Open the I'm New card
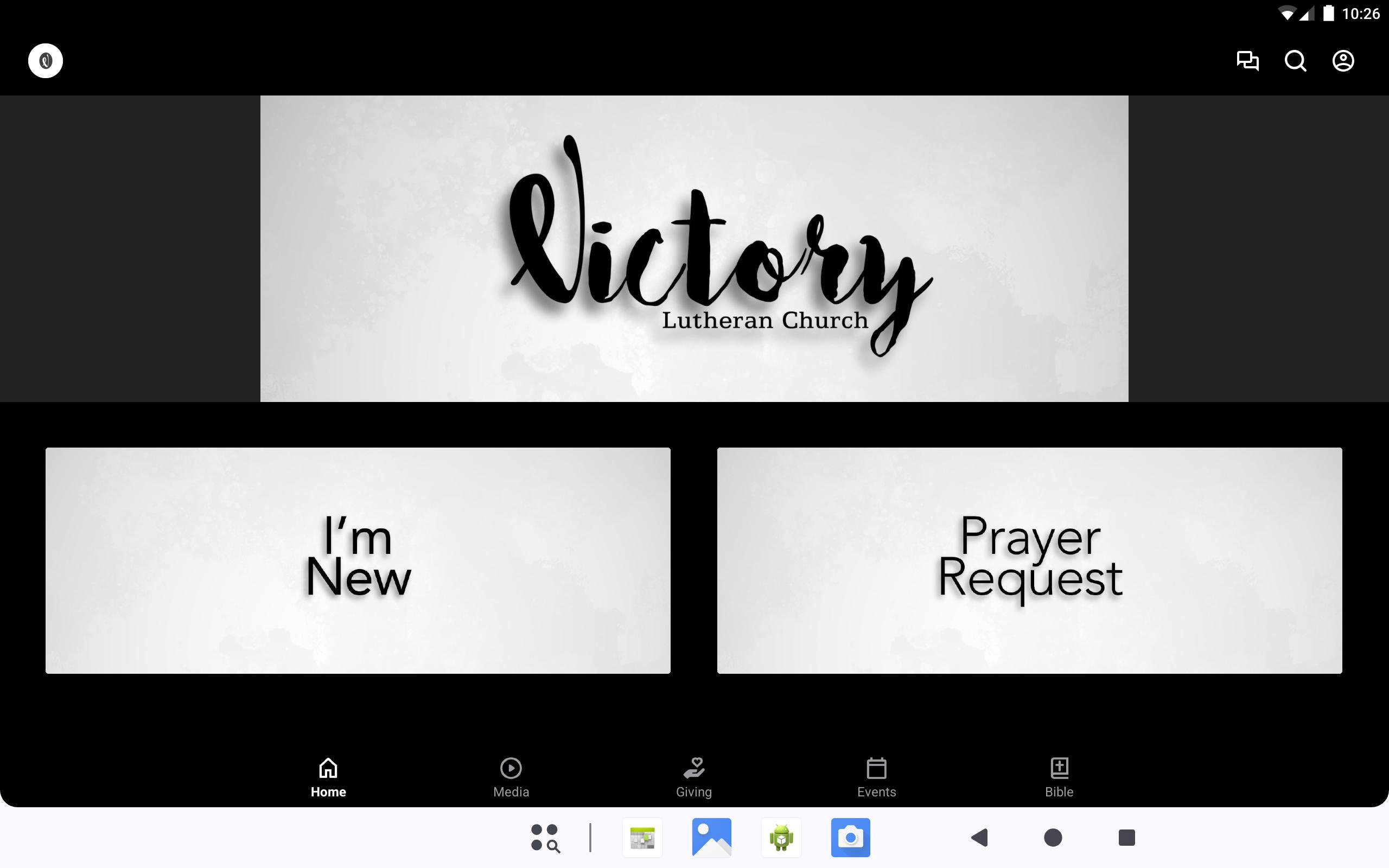 tap(358, 560)
